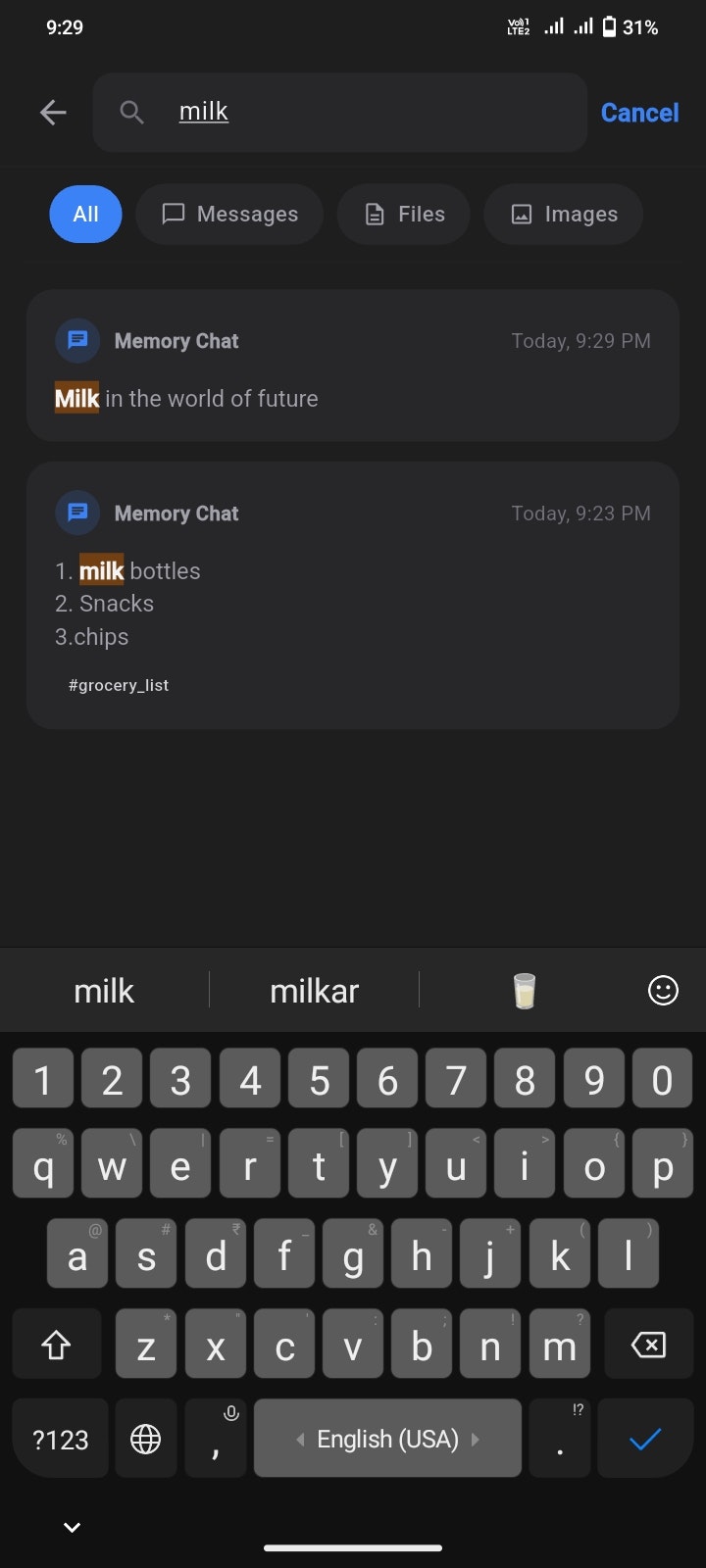Cancel the search
The width and height of the screenshot is (706, 1568).
coord(639,113)
